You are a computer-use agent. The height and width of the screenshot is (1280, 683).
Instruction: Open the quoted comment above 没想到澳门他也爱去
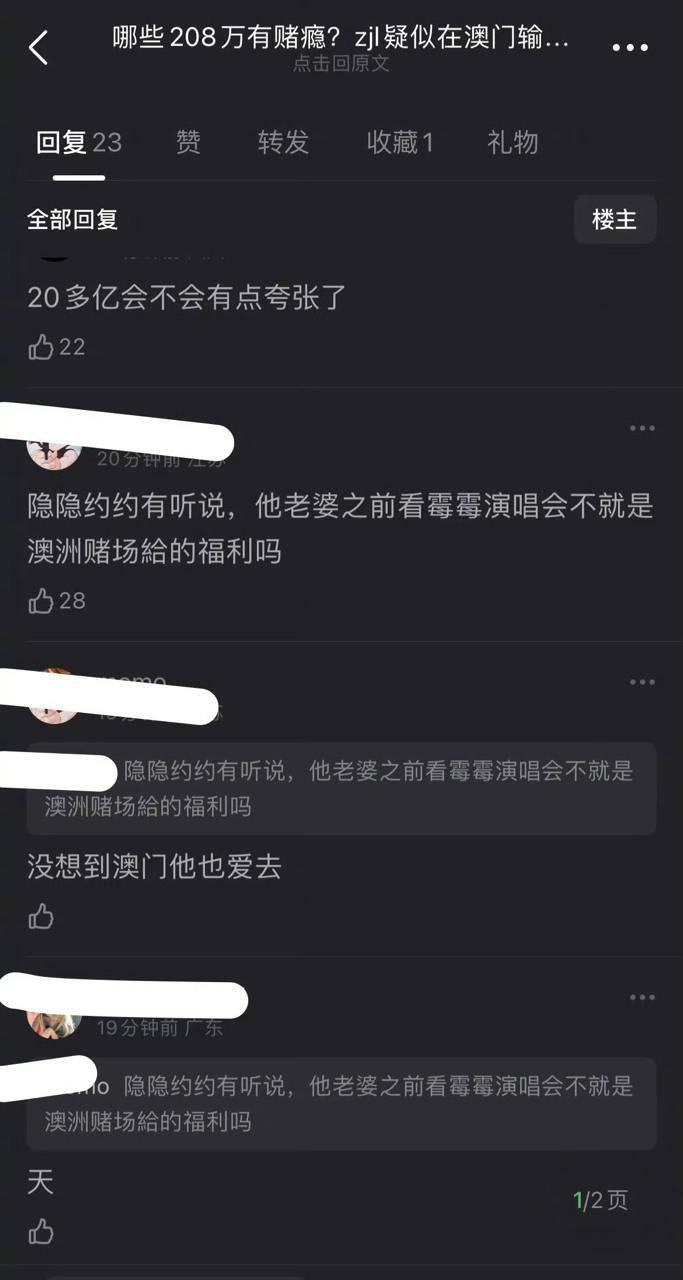click(x=341, y=788)
